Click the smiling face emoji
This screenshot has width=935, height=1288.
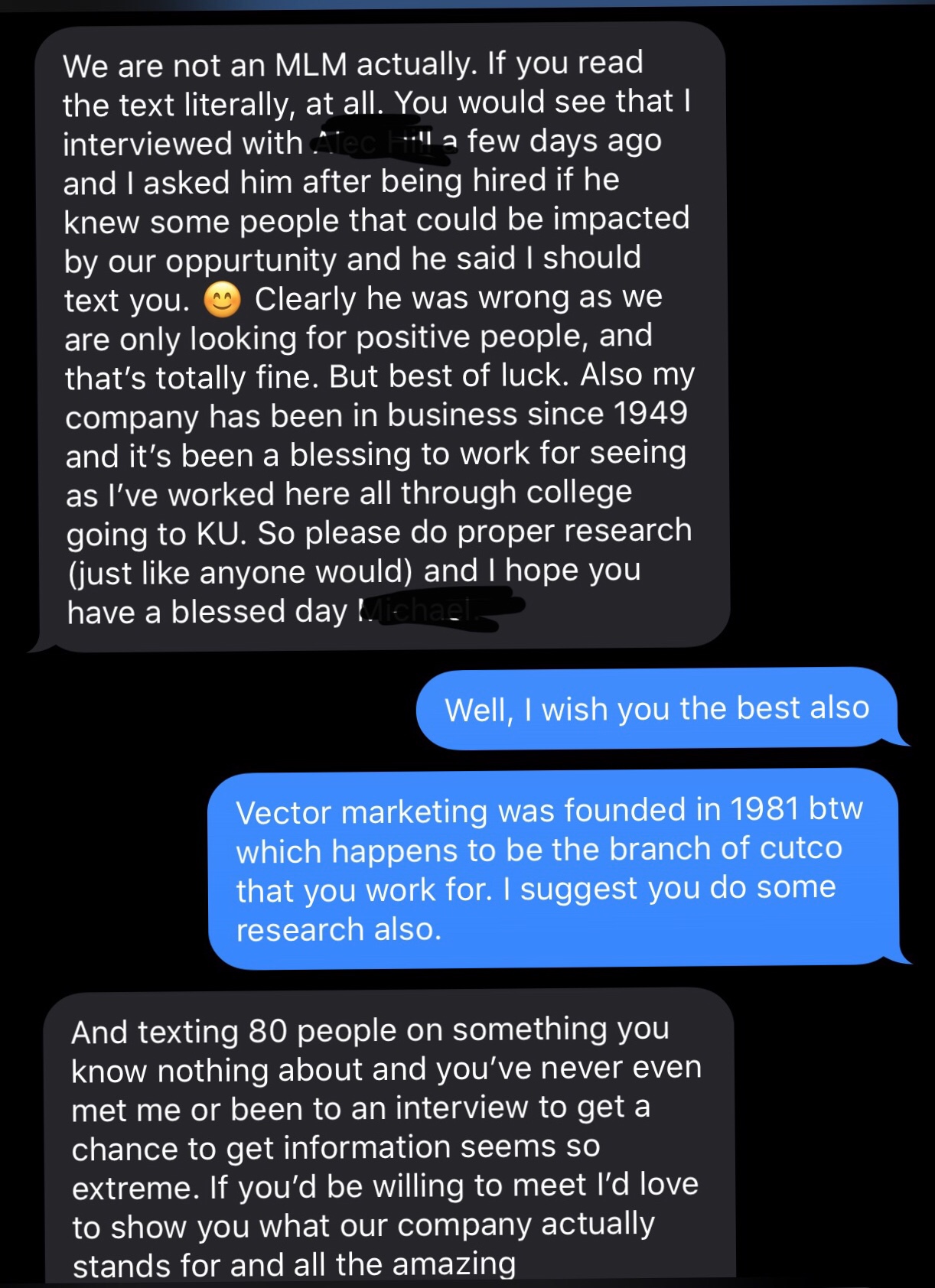point(223,300)
